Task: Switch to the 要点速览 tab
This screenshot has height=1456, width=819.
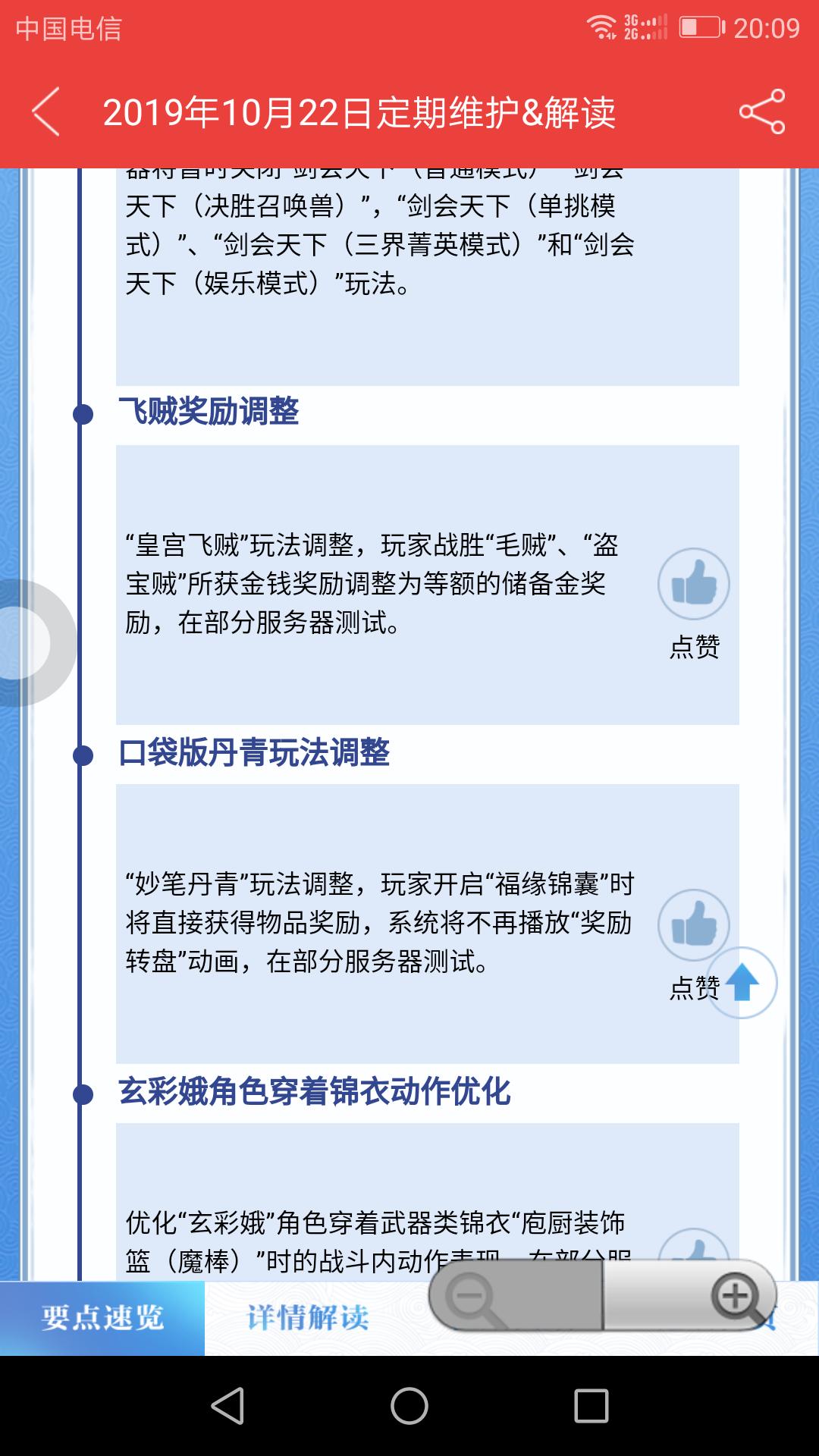Action: click(102, 1317)
